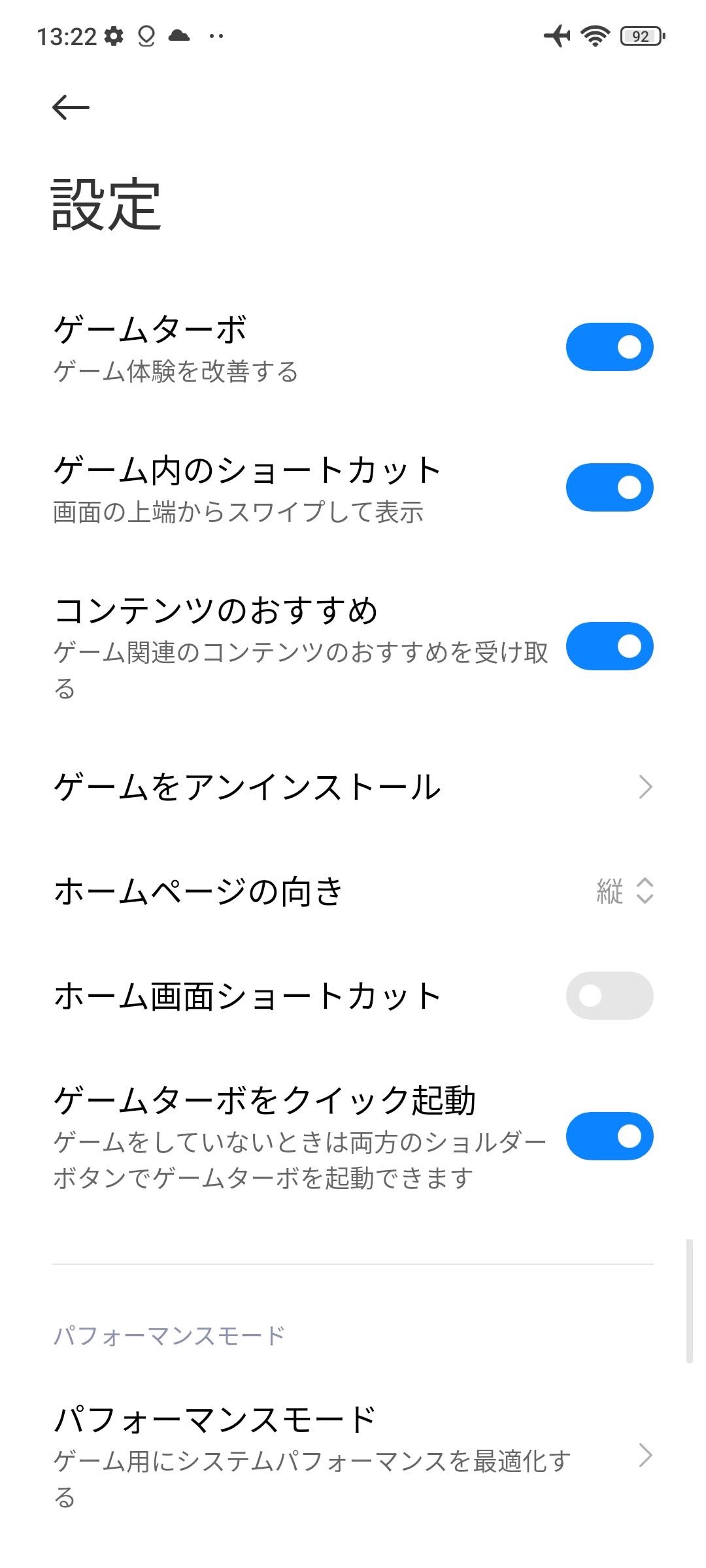The image size is (706, 1568).
Task: Turn off the ゲームターボ switch
Action: pyautogui.click(x=609, y=347)
